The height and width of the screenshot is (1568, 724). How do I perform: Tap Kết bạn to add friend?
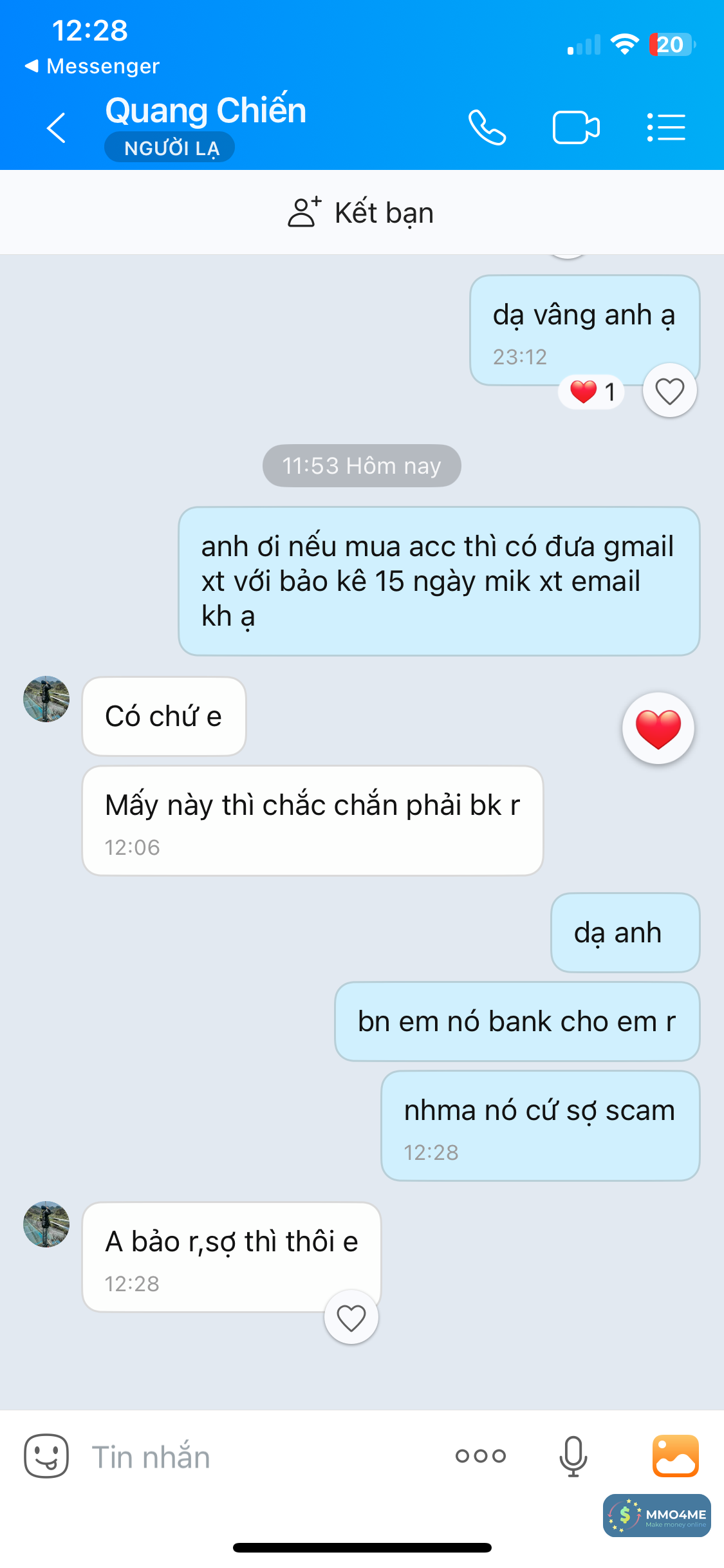[362, 213]
